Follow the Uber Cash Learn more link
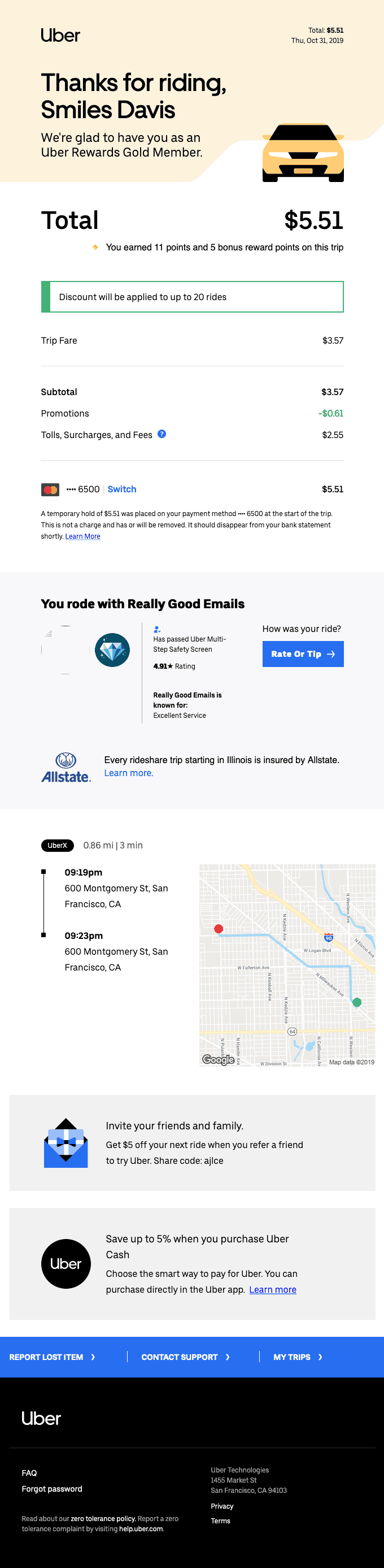Viewport: 384px width, 1568px height. (x=273, y=1289)
